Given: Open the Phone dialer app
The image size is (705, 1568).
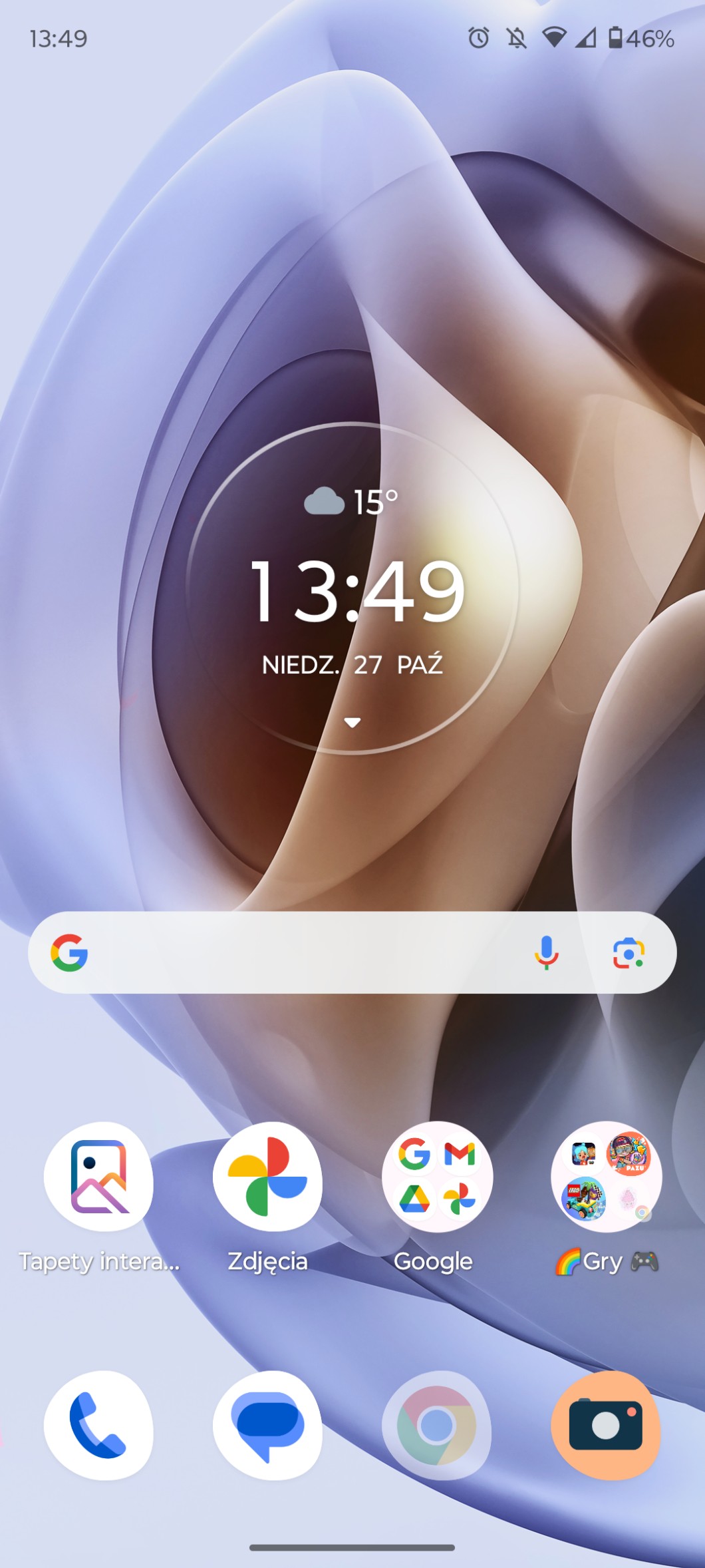Looking at the screenshot, I should [98, 1425].
